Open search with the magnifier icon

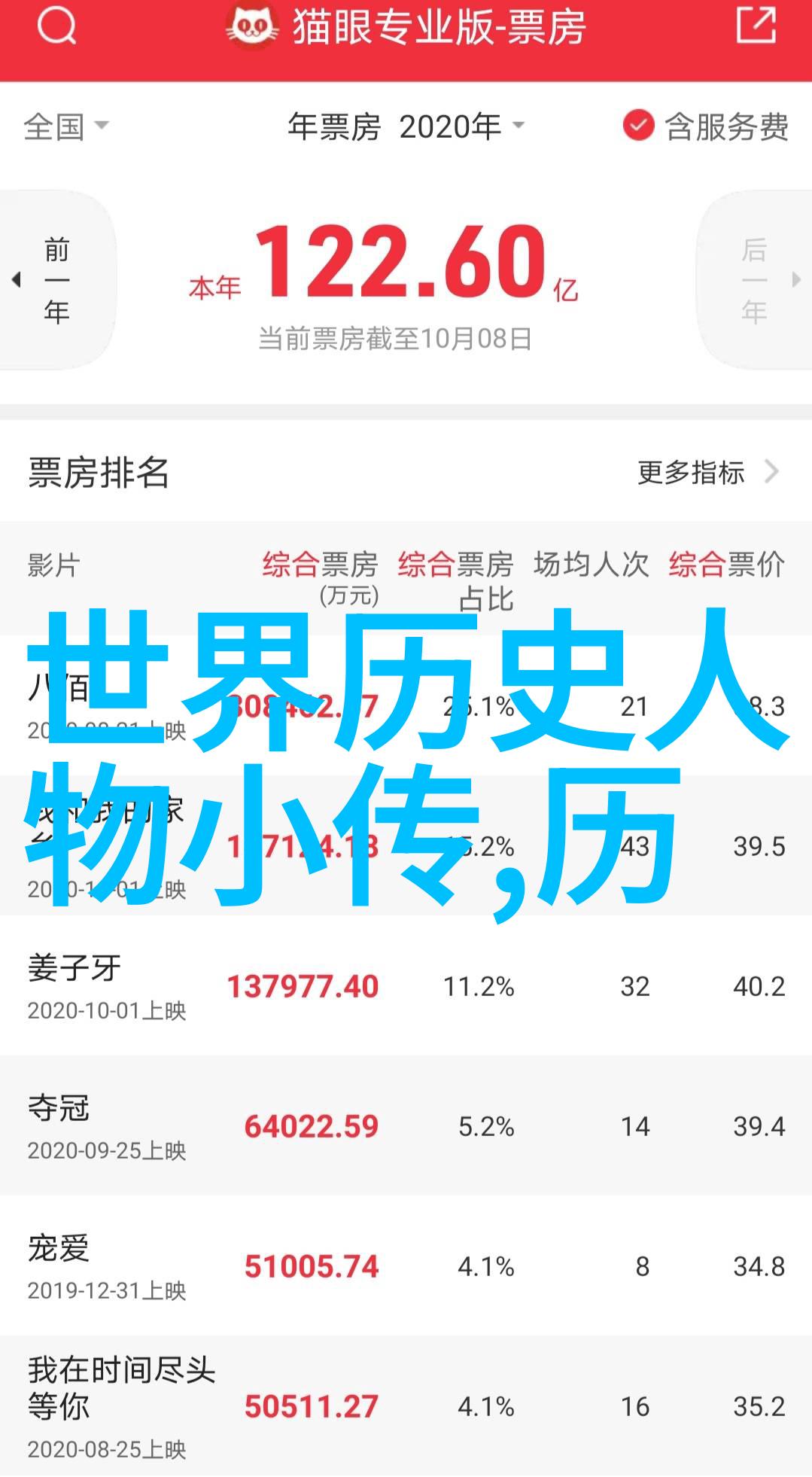[57, 27]
